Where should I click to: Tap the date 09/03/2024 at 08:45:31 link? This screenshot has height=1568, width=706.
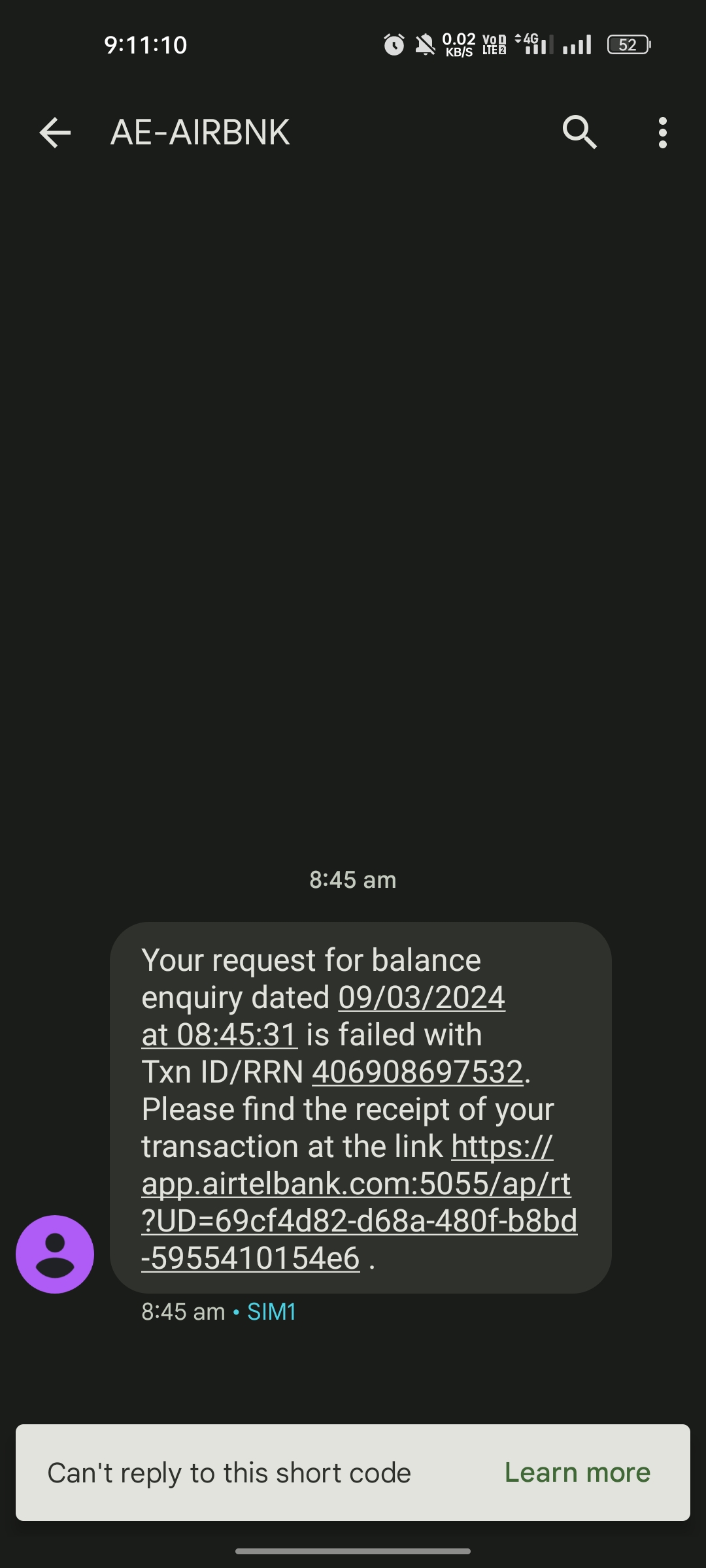coord(421,998)
